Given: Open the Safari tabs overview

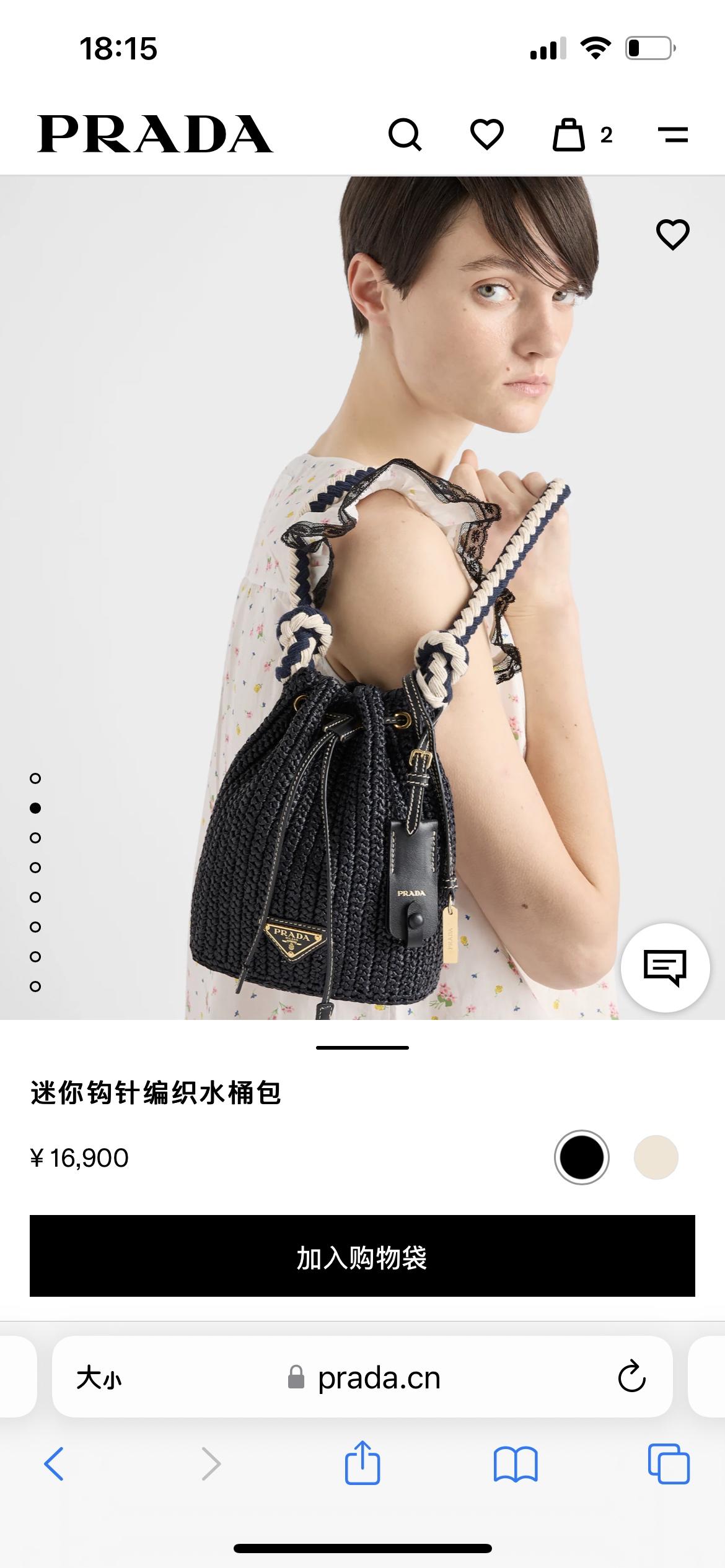Looking at the screenshot, I should 668,1464.
